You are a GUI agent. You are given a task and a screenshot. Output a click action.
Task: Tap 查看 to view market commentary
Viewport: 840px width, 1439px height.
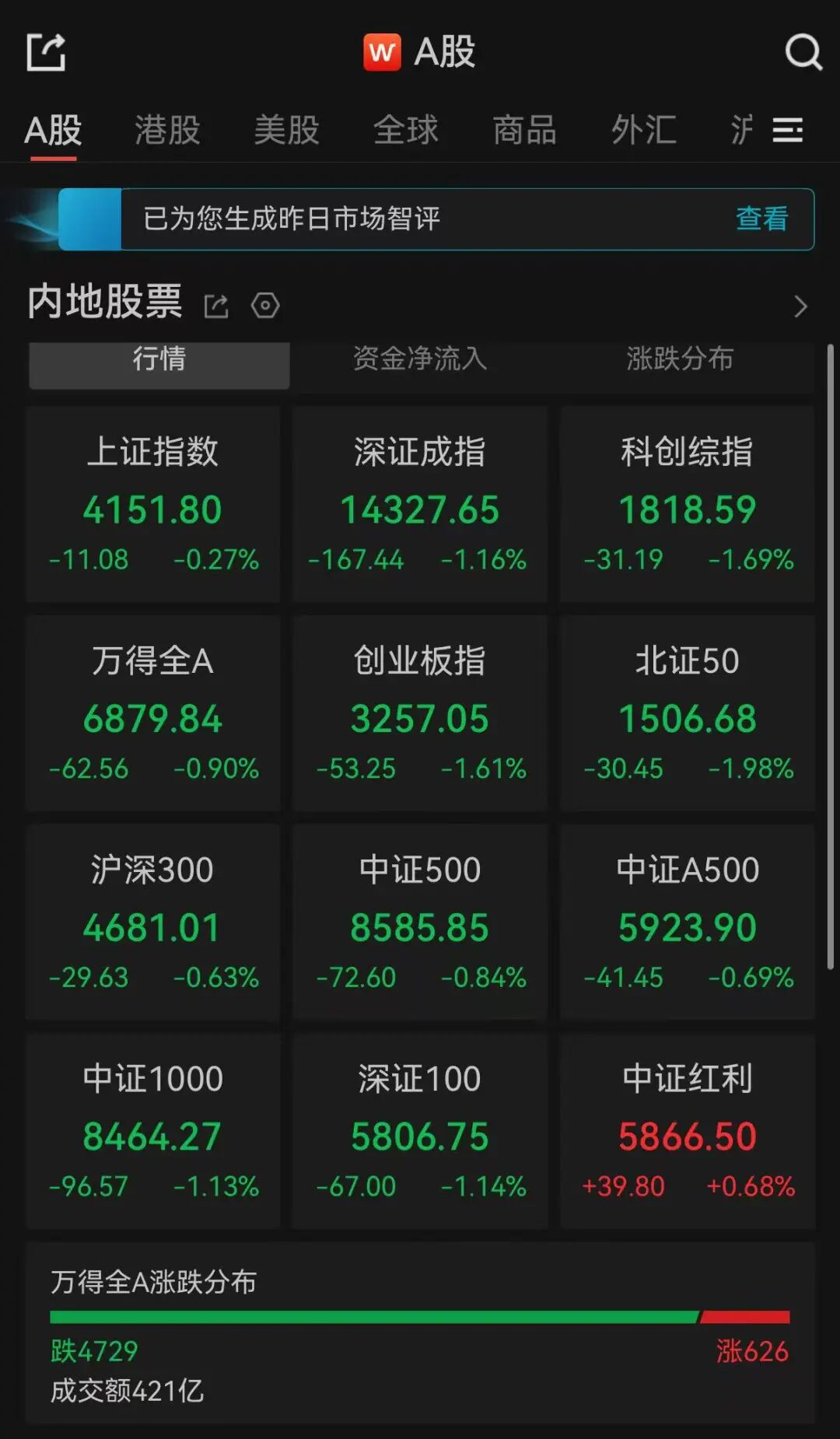point(761,219)
